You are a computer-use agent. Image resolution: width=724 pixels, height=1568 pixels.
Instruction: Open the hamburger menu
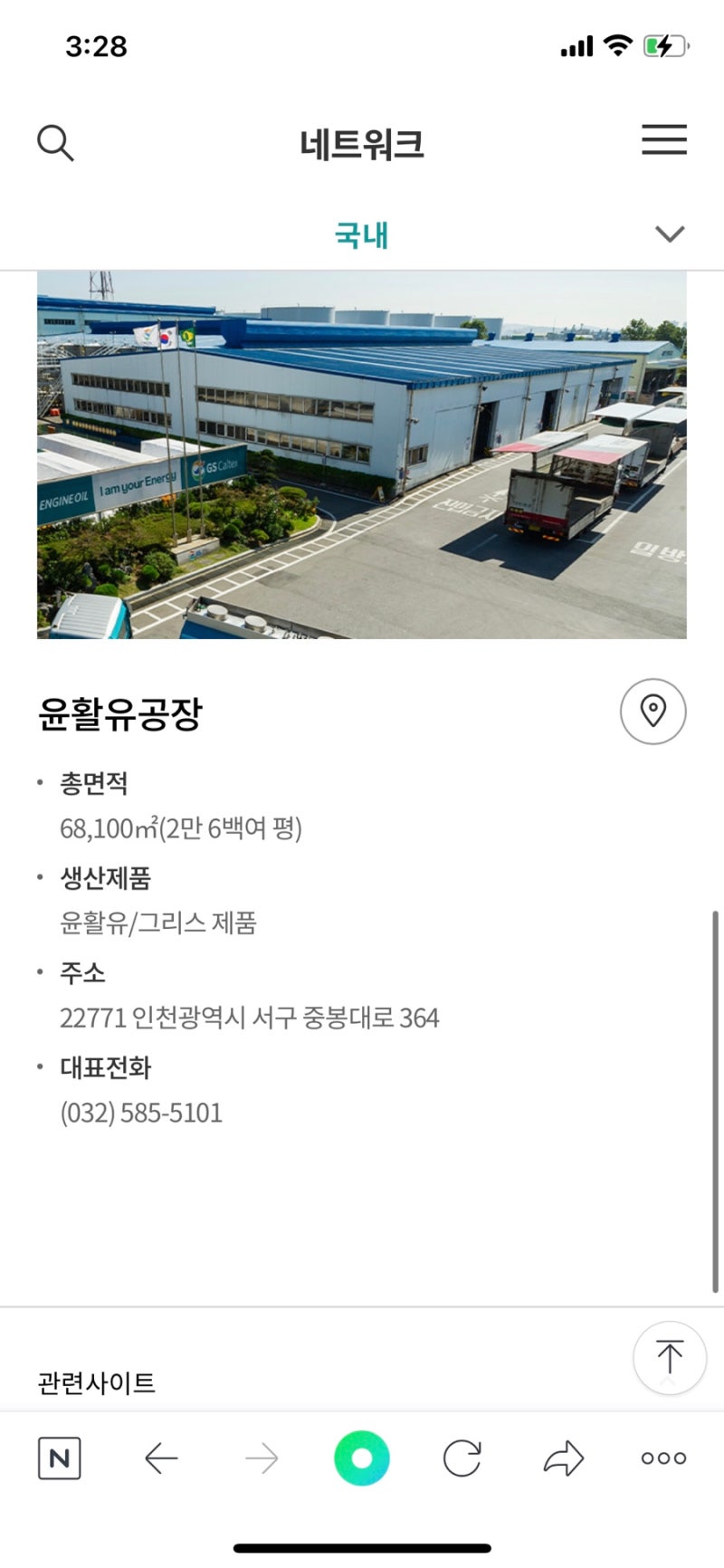[664, 140]
